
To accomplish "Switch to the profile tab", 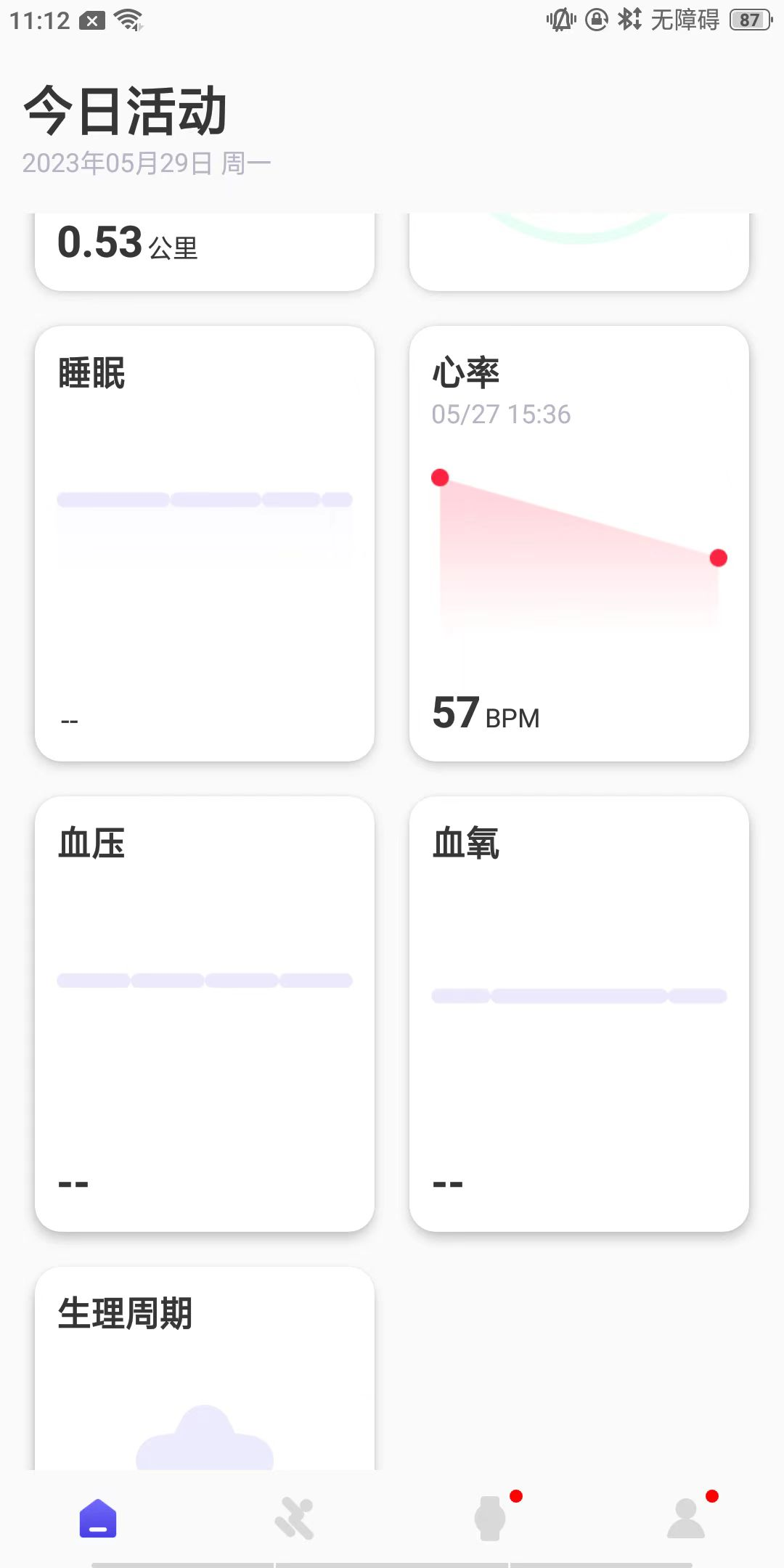I will tap(686, 1518).
